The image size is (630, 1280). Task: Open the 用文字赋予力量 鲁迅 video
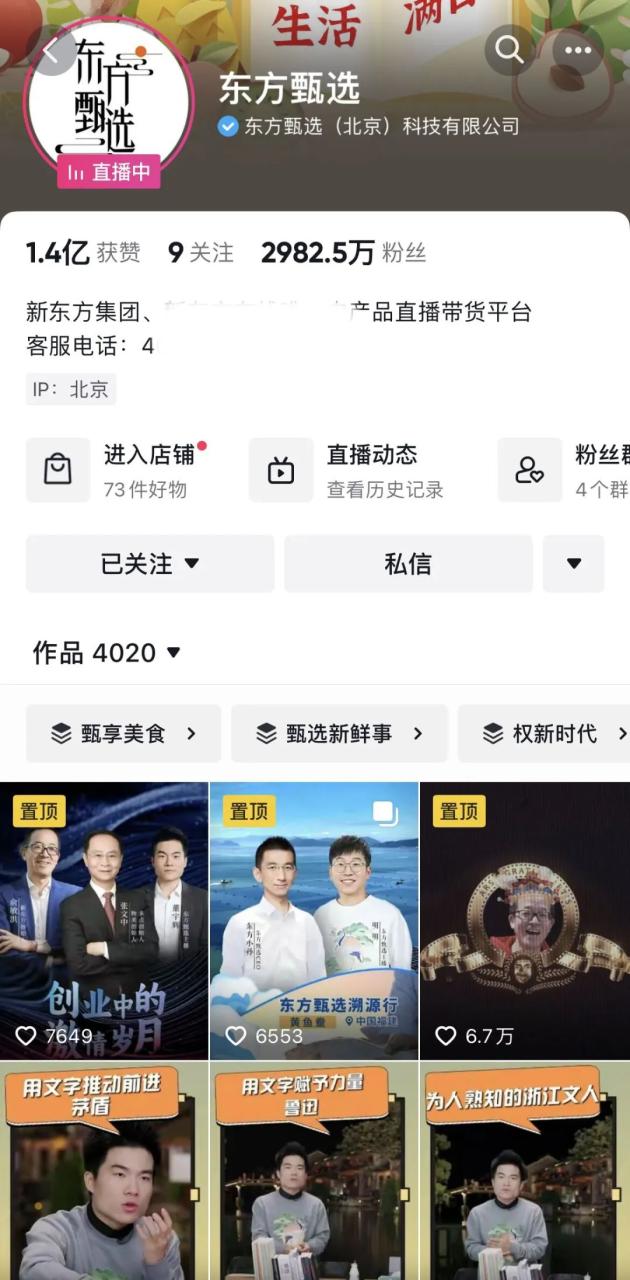314,1170
